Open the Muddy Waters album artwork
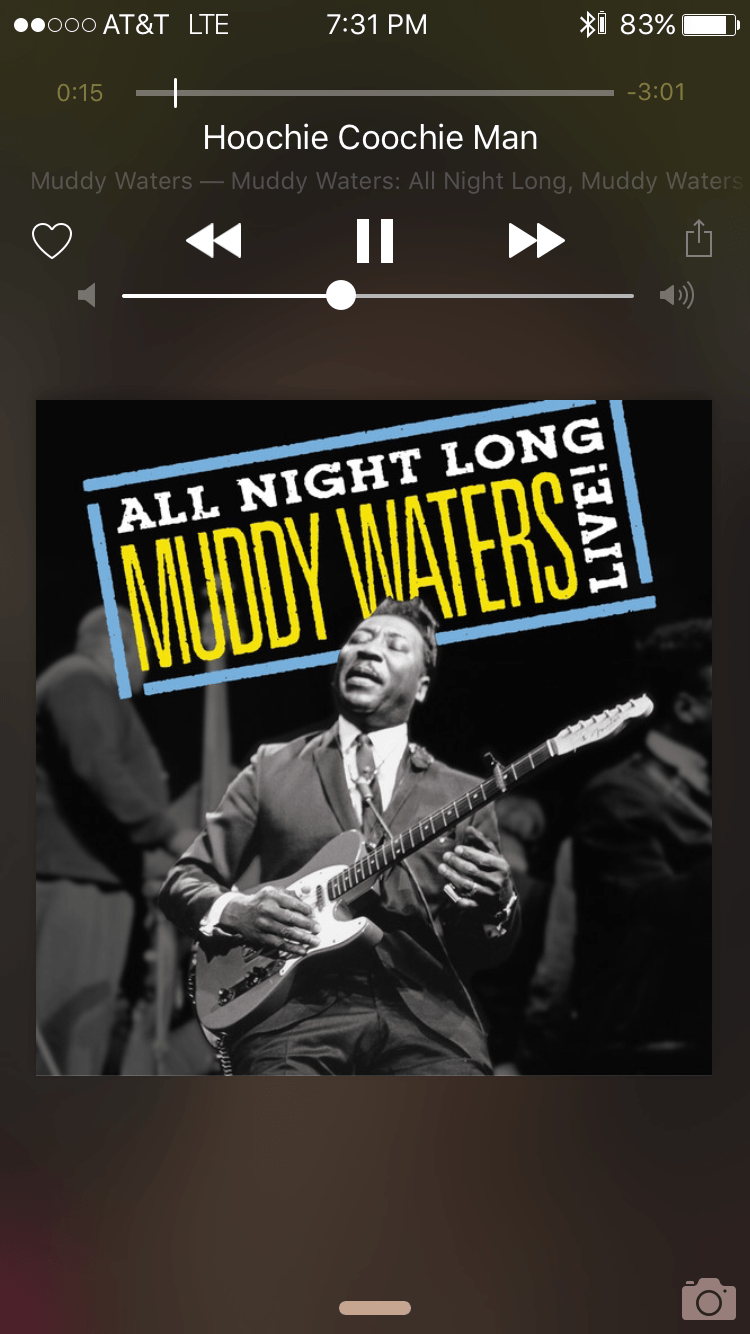This screenshot has width=750, height=1334. coord(374,737)
